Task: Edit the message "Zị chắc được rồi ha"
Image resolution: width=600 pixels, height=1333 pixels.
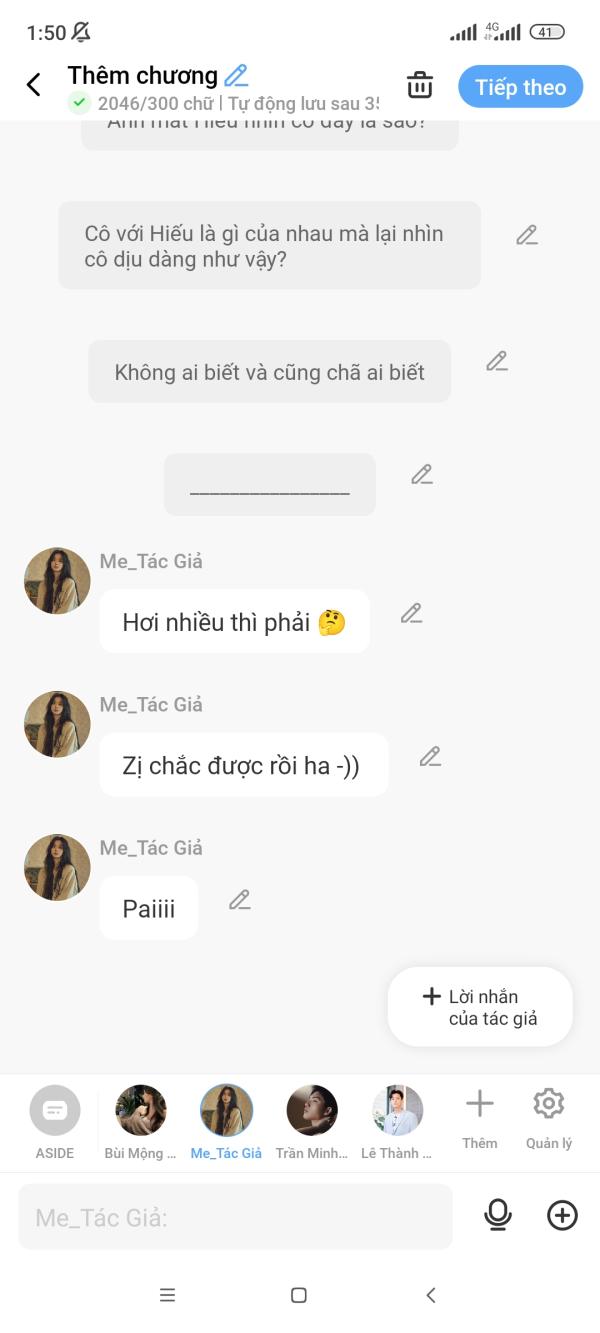Action: tap(430, 757)
